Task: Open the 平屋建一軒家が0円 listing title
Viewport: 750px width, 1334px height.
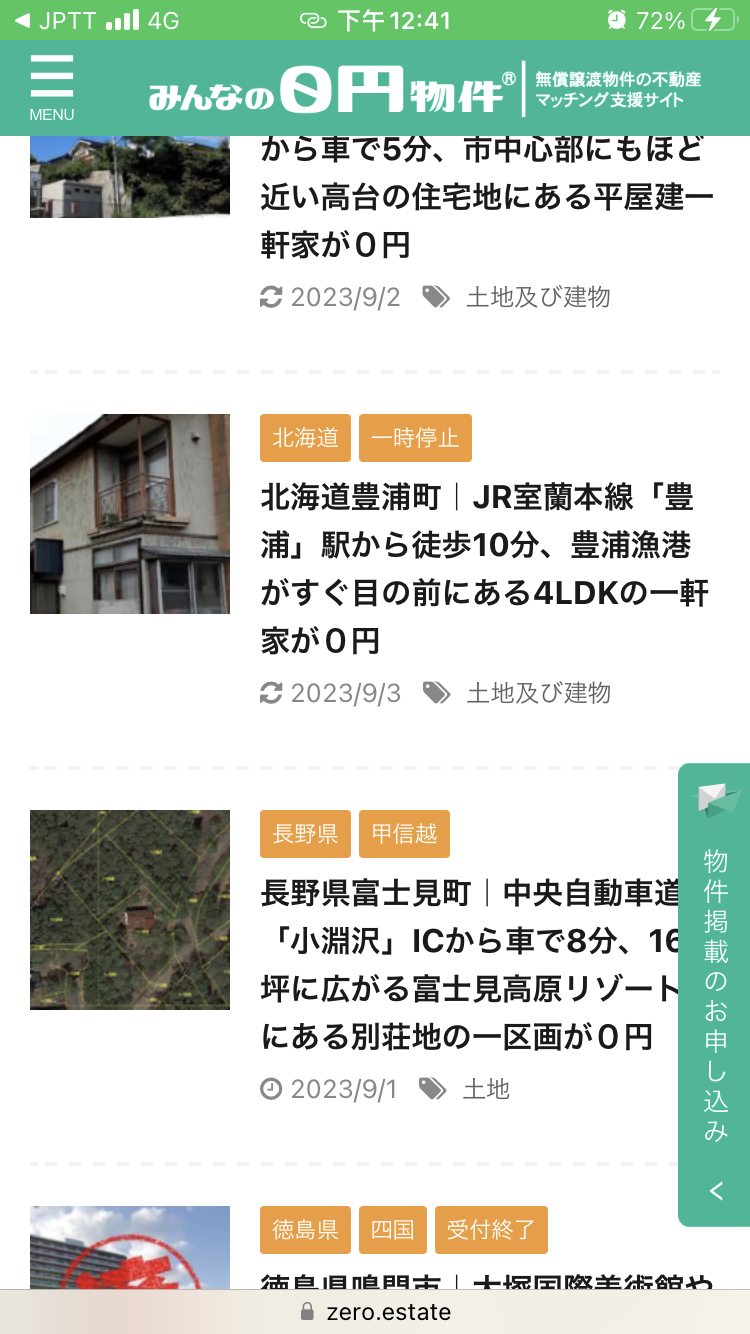Action: click(485, 198)
